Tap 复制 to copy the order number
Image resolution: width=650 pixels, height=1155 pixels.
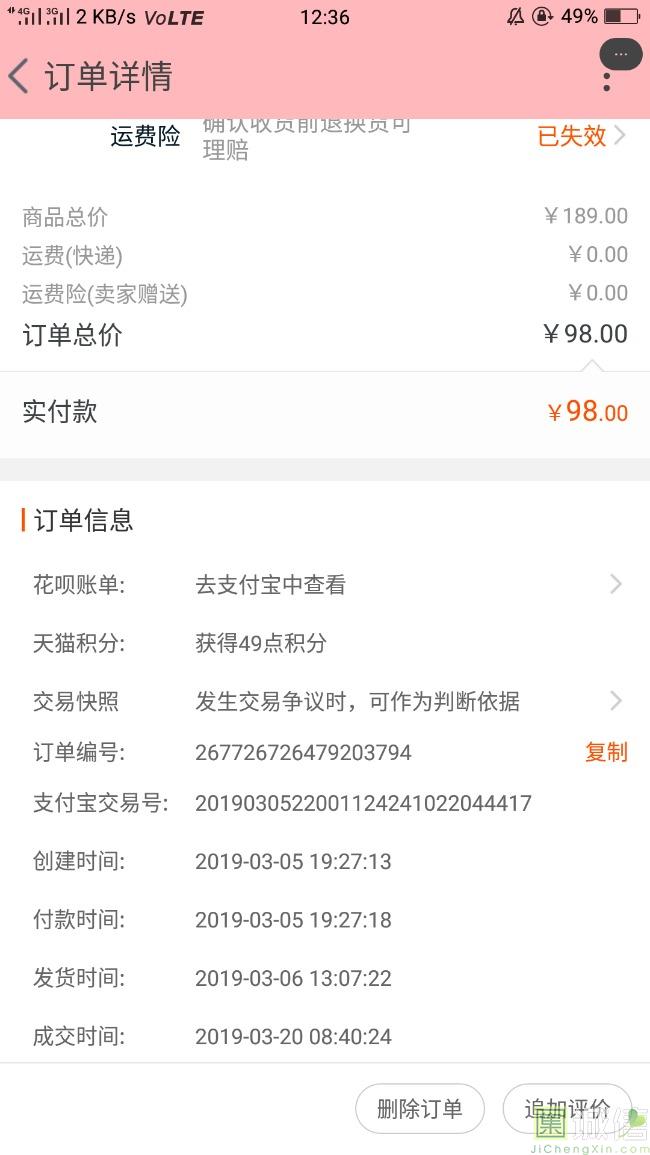606,752
